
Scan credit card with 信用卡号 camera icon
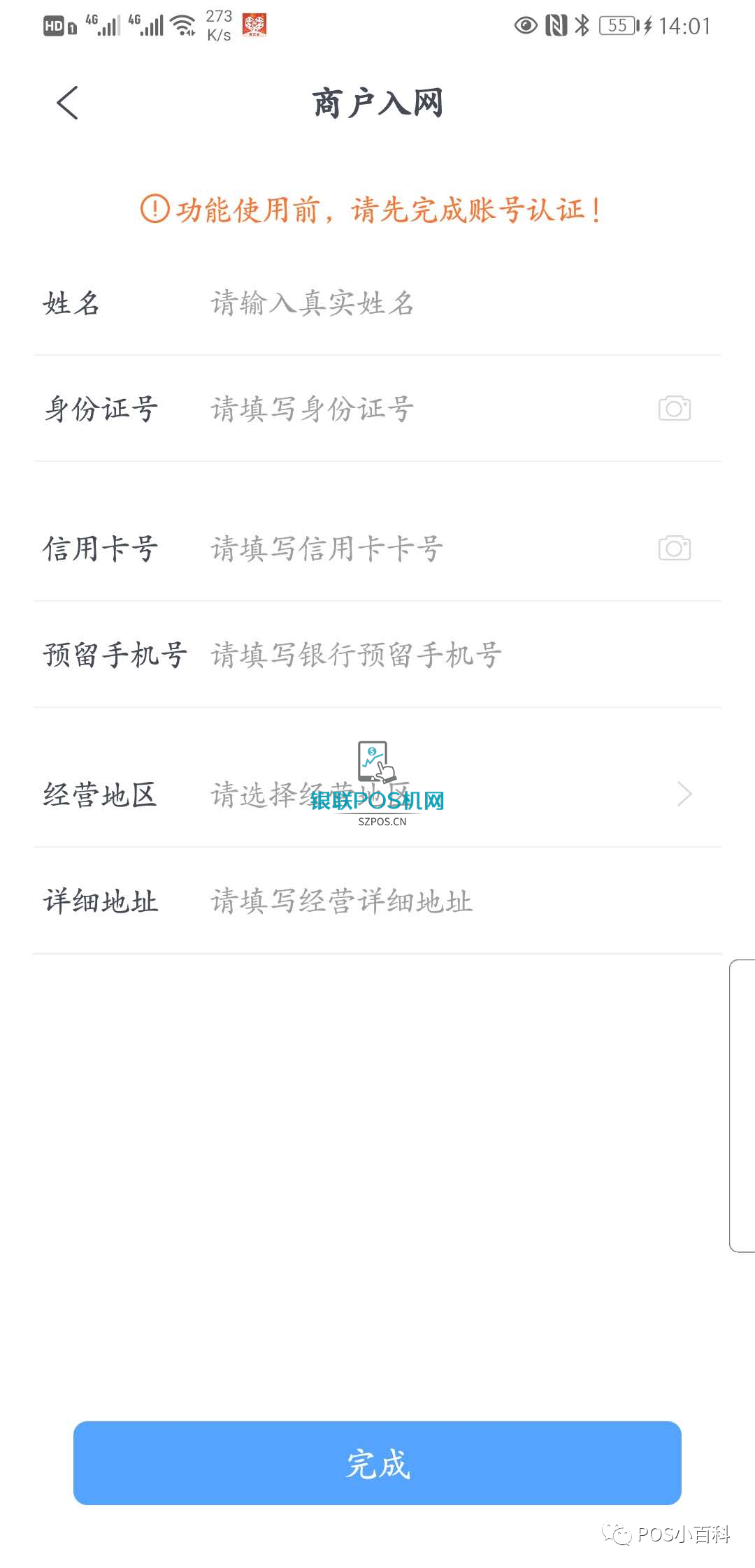tap(675, 548)
